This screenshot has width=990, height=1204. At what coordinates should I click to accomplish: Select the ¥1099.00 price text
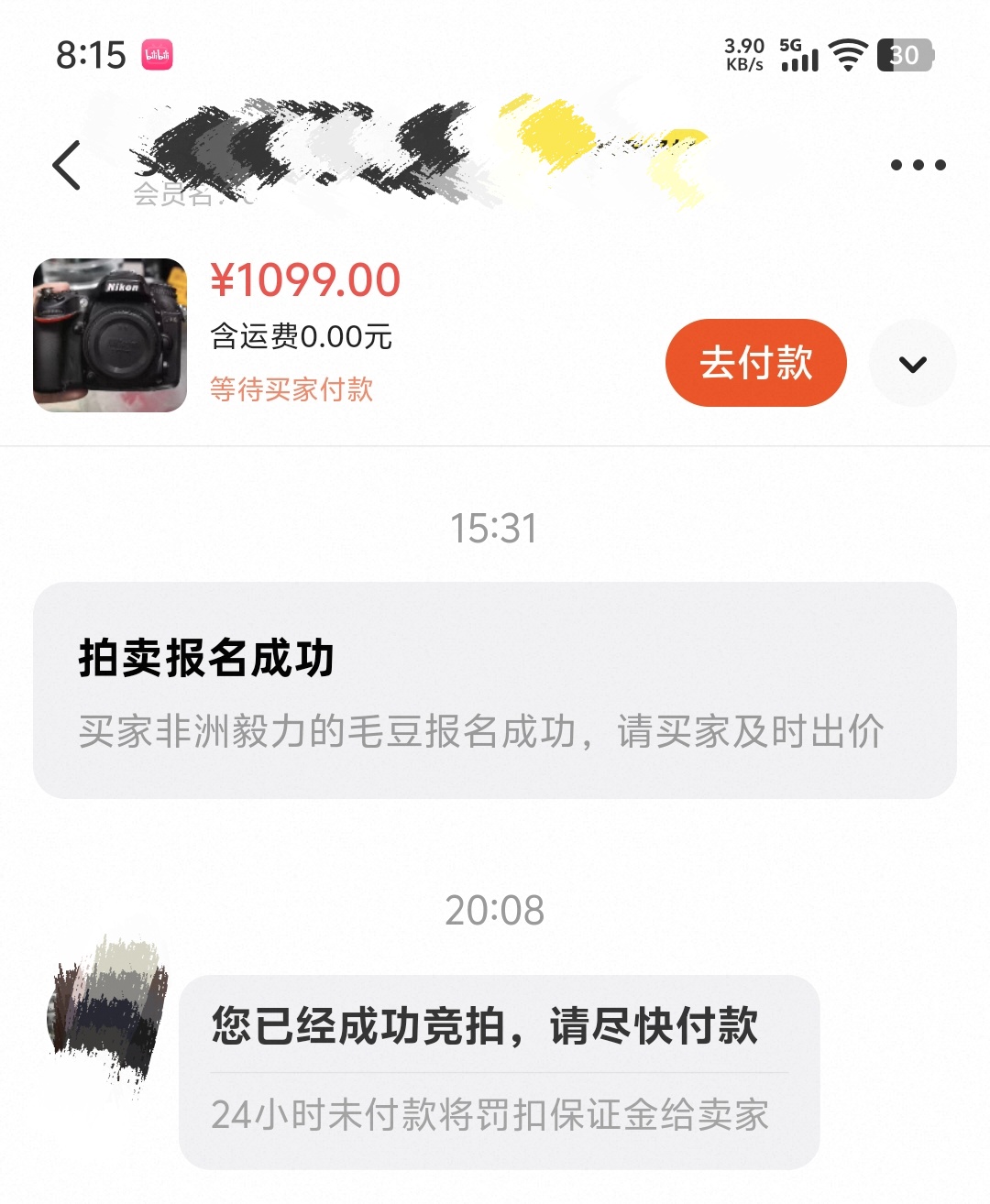coord(303,280)
